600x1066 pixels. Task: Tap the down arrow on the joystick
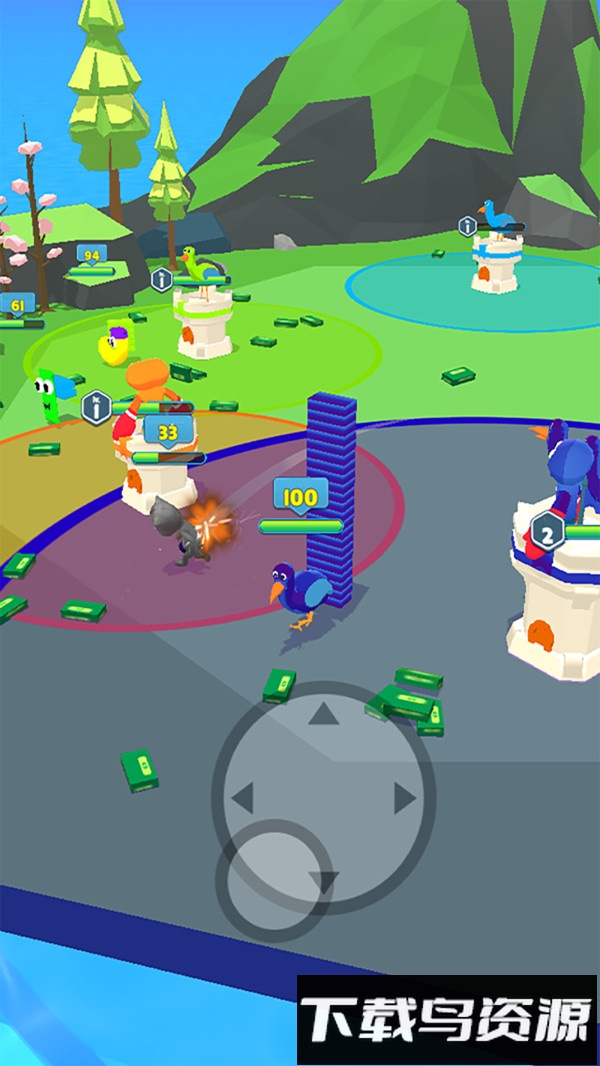pyautogui.click(x=323, y=882)
